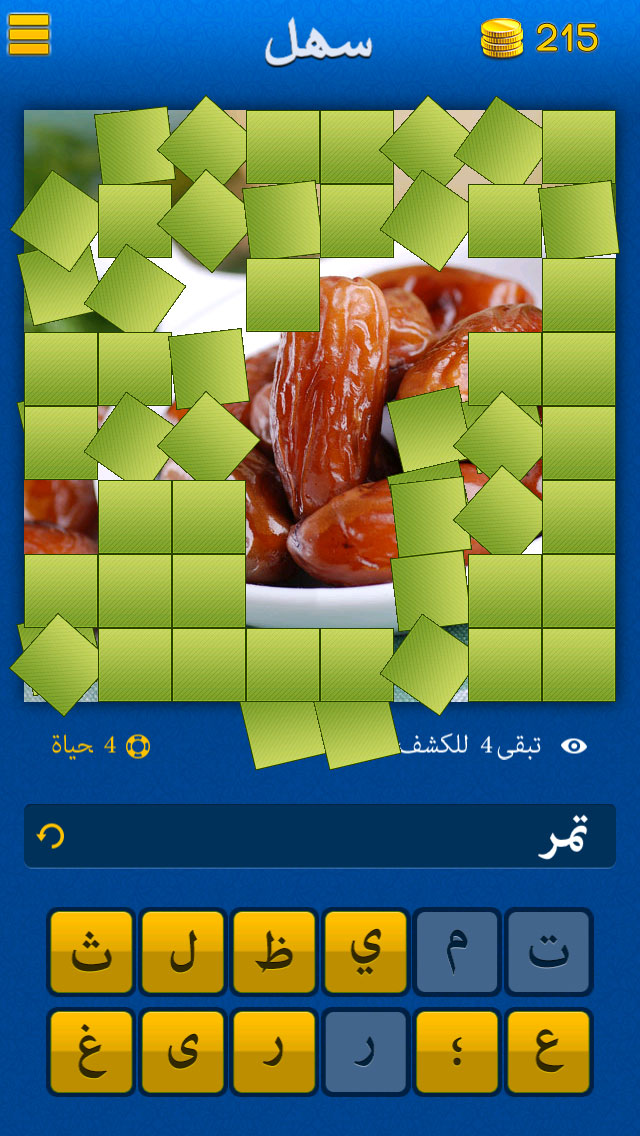Tap the greyed-out ت key
This screenshot has height=1136, width=640.
(549, 952)
